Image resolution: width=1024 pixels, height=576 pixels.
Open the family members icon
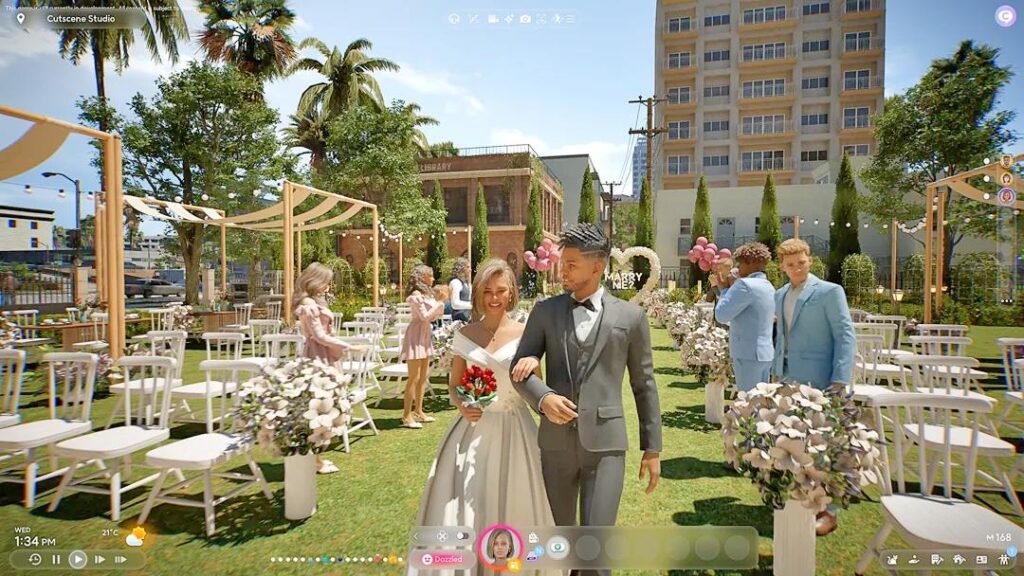click(x=1003, y=560)
